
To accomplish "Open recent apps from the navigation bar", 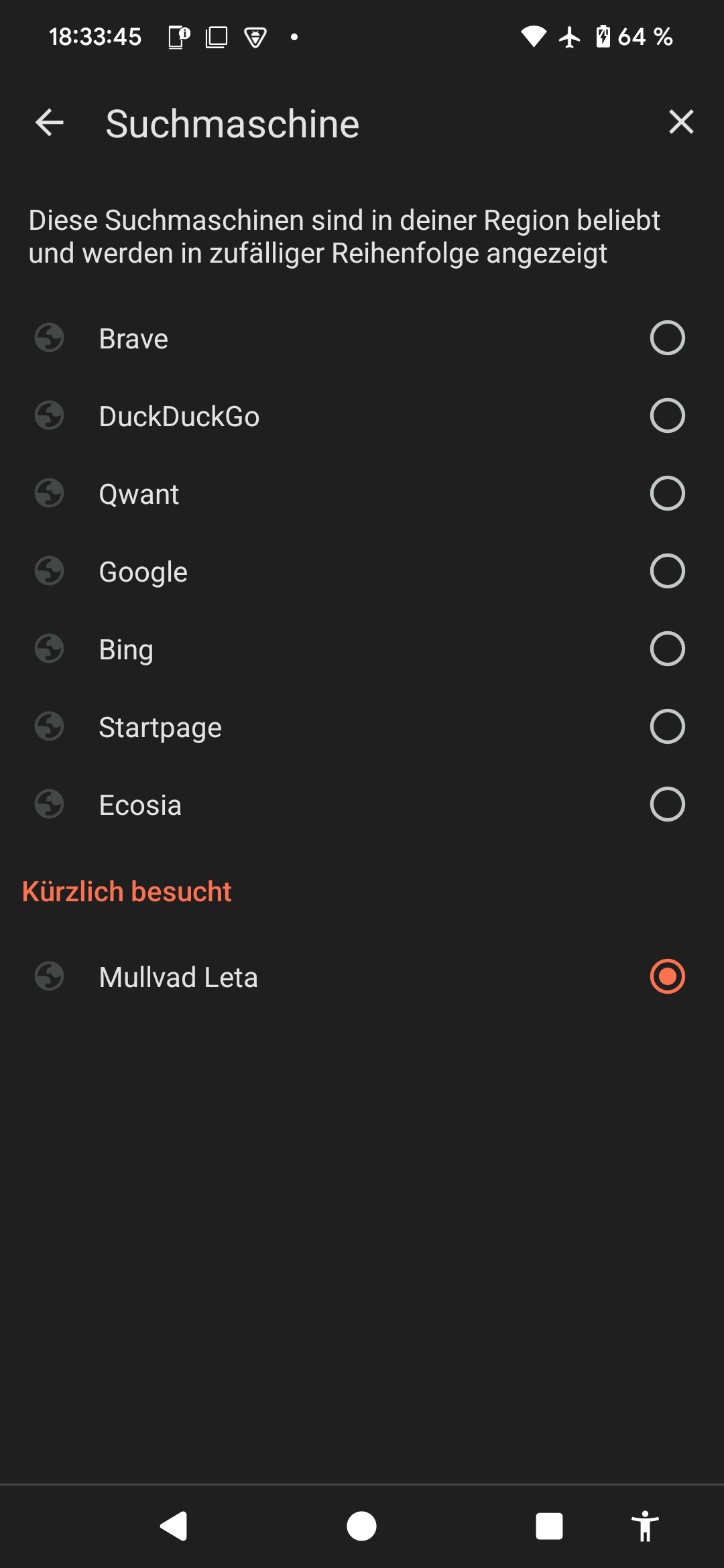I will tap(549, 1526).
